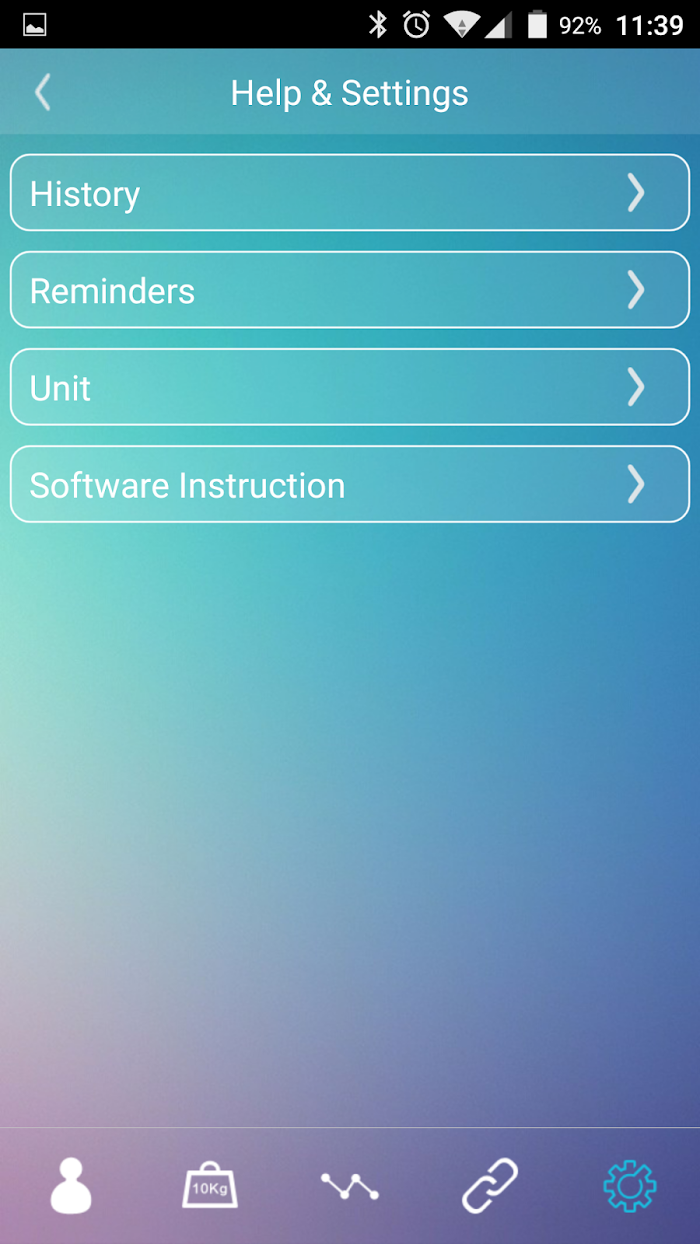This screenshot has height=1244, width=700.
Task: Open the trend chart tab
Action: click(350, 1187)
